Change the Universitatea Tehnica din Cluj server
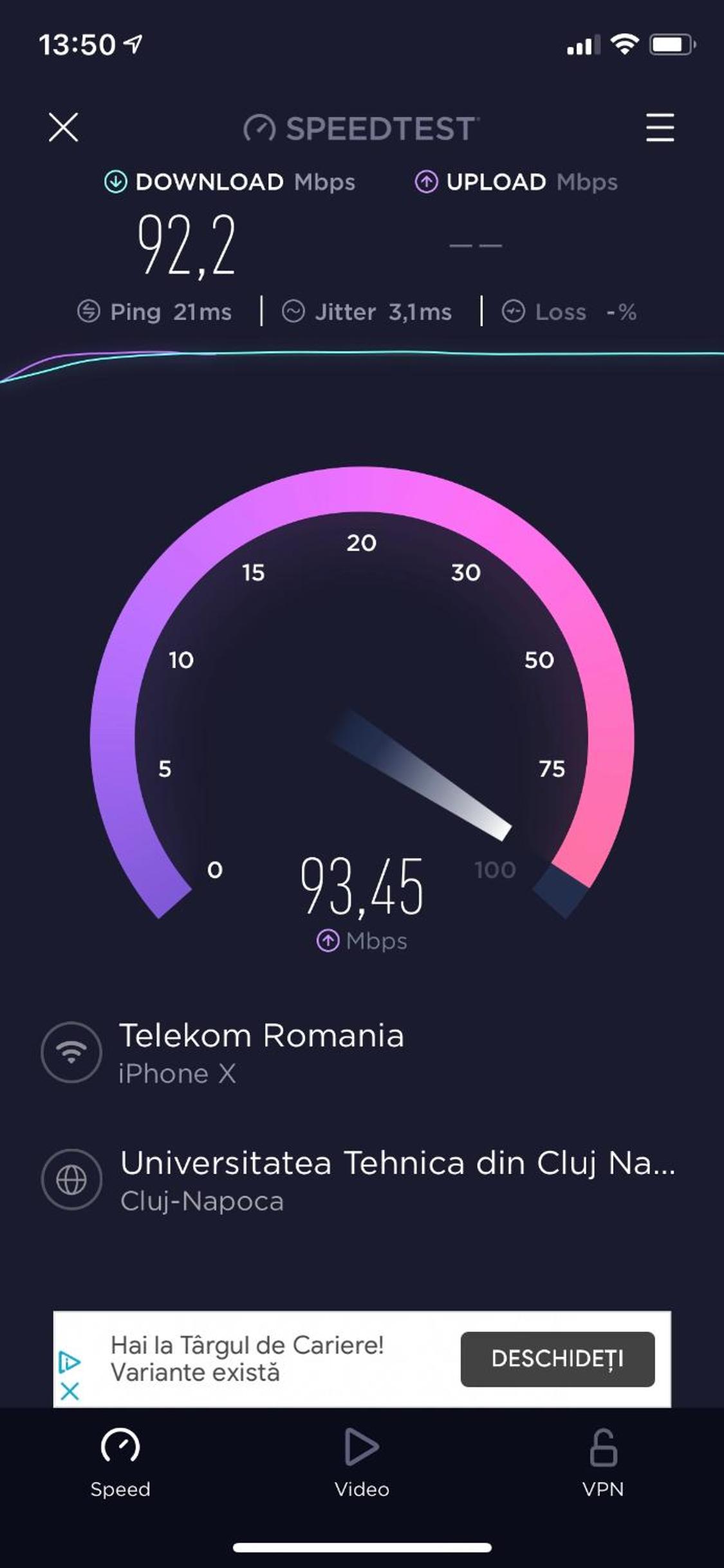Image resolution: width=724 pixels, height=1568 pixels. point(362,1180)
